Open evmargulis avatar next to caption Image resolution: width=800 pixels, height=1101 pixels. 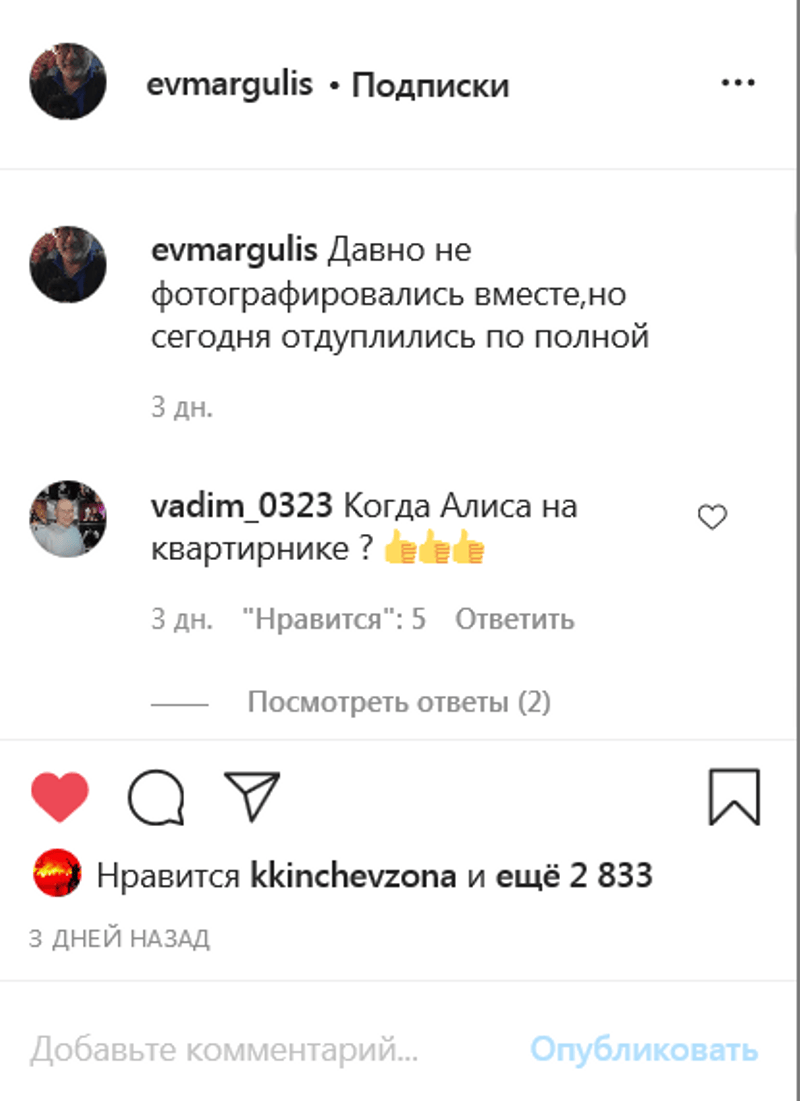[68, 264]
